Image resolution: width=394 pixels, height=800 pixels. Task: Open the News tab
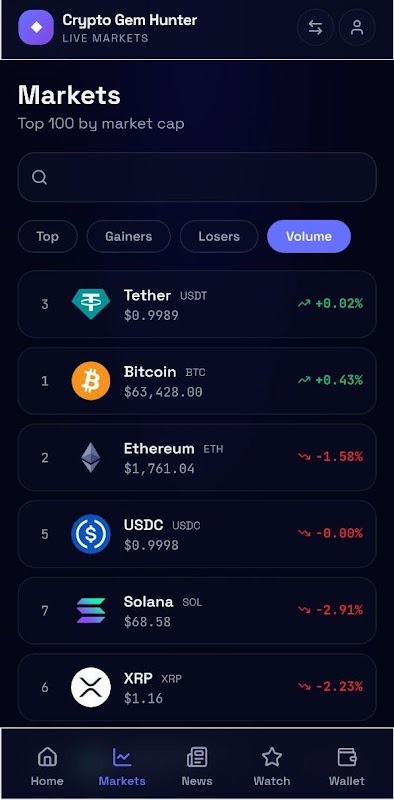tap(197, 766)
